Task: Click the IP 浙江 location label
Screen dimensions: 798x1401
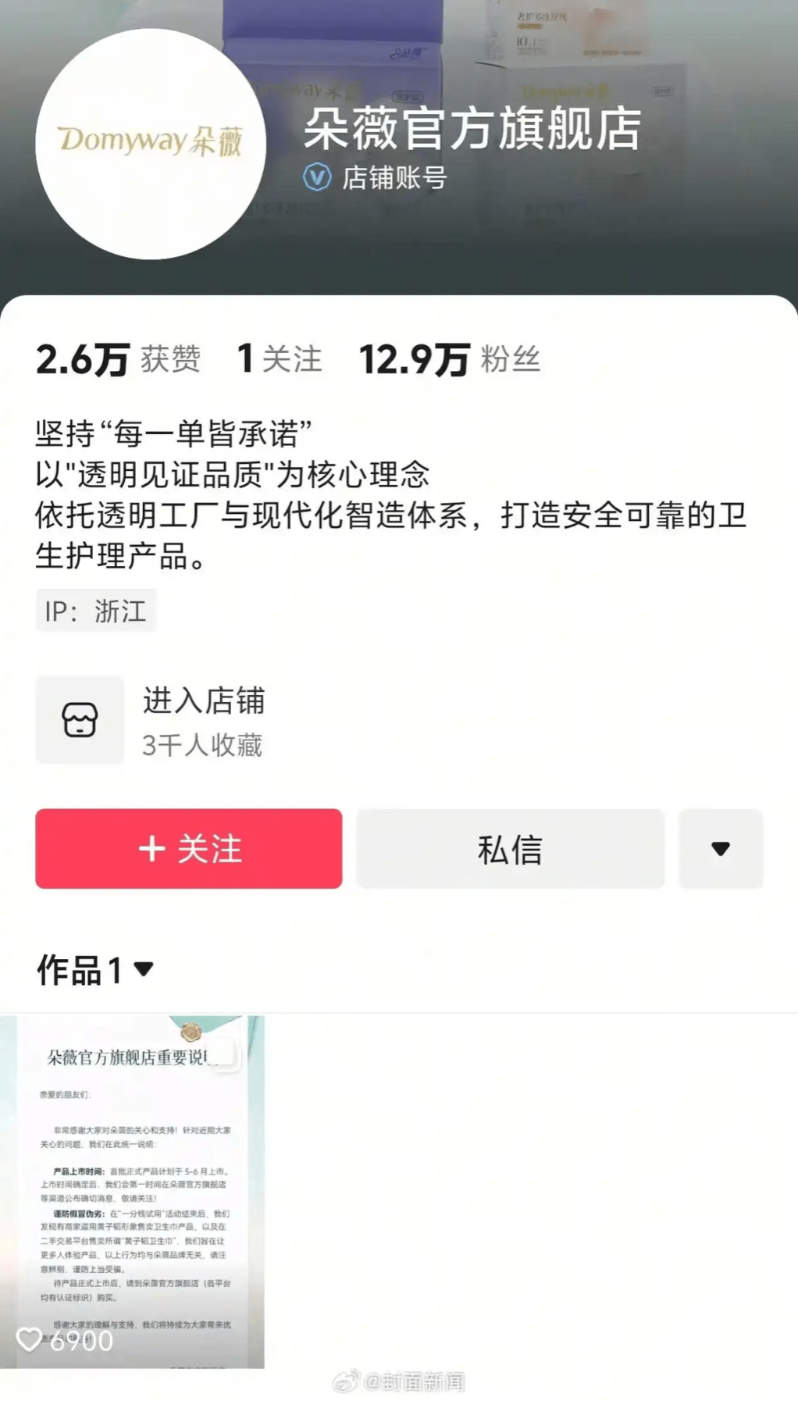Action: click(96, 610)
